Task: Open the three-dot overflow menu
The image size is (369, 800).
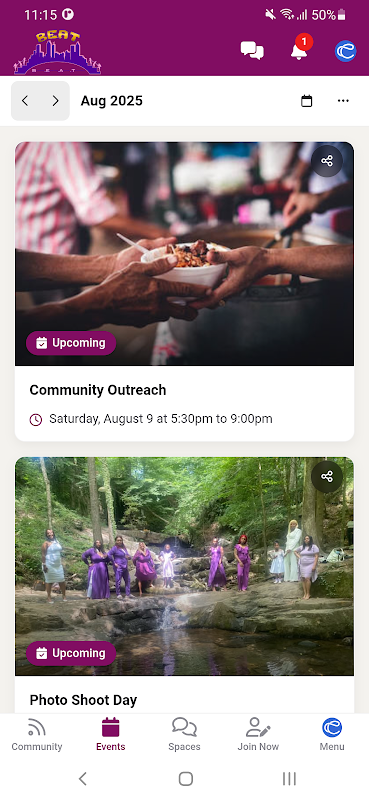Action: point(343,101)
